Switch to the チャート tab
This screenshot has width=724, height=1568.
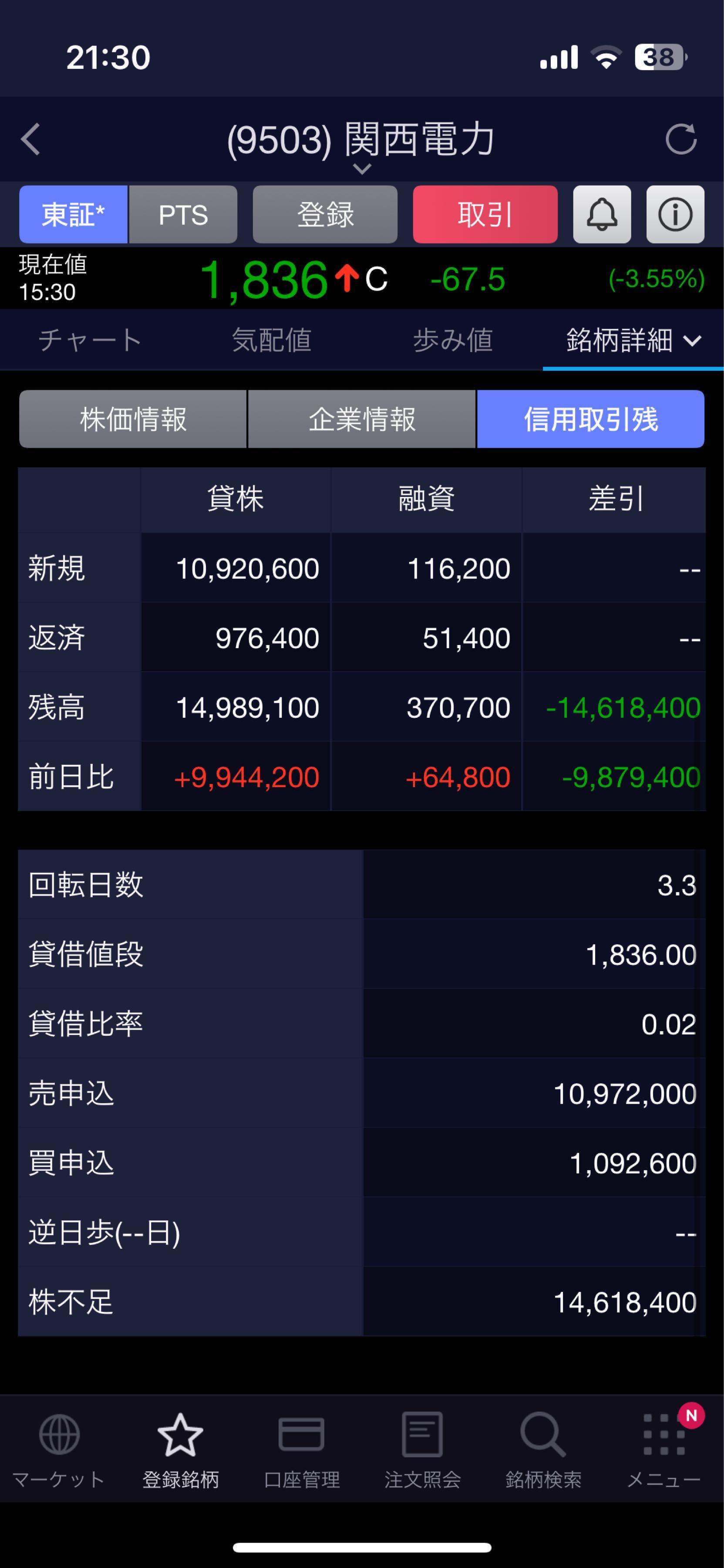pyautogui.click(x=90, y=340)
